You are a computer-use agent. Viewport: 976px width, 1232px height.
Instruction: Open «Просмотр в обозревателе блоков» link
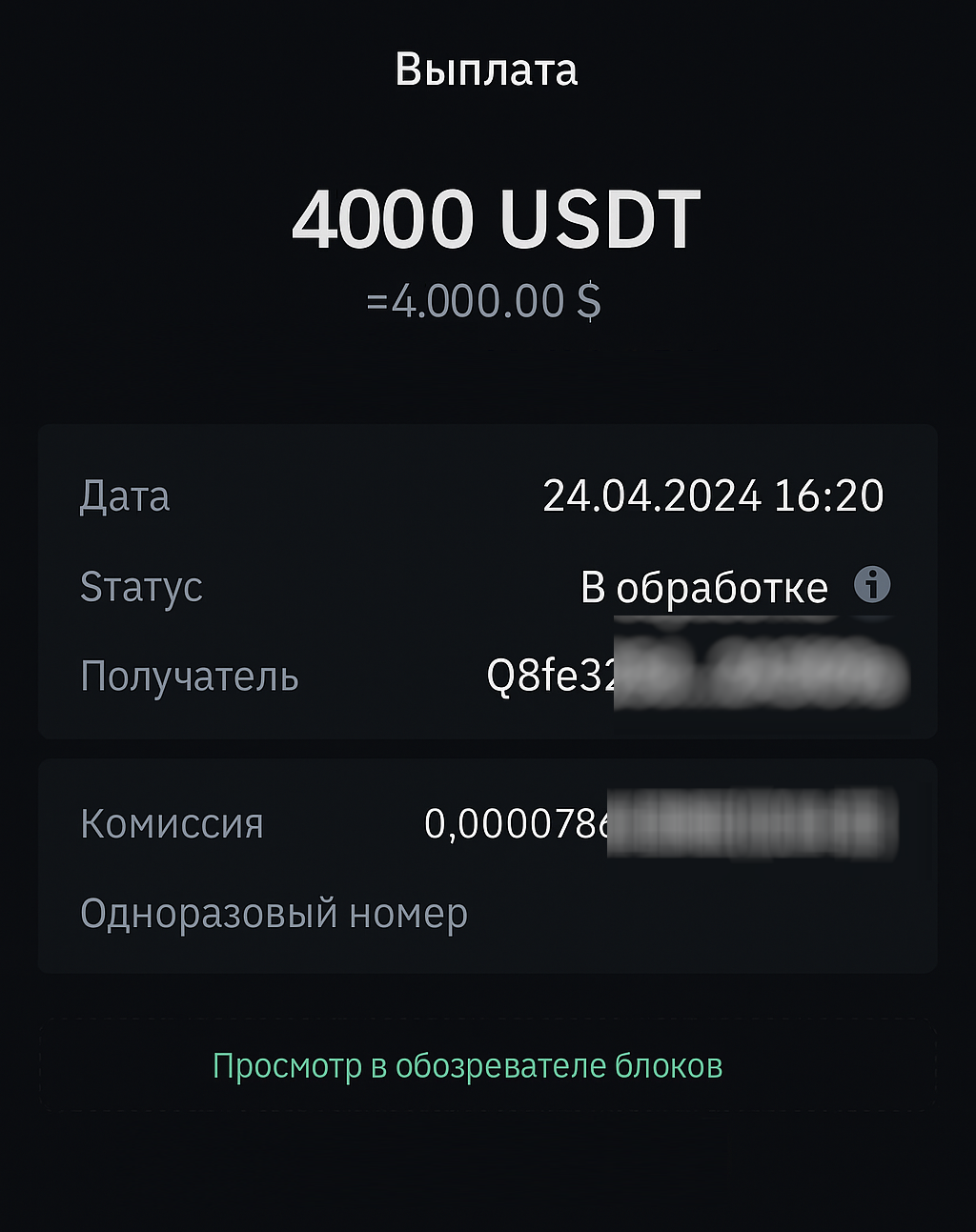point(467,1065)
